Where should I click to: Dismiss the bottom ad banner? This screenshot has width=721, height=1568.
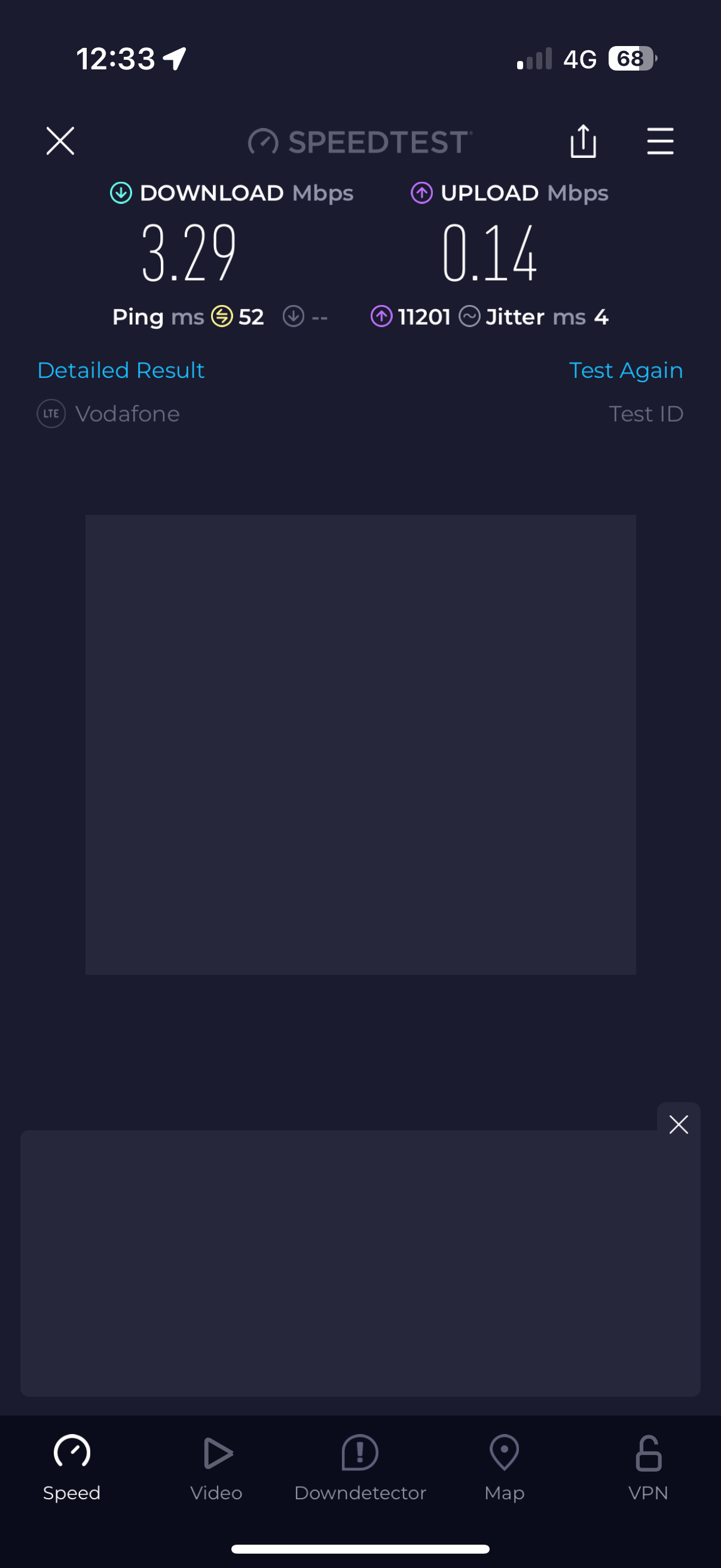coord(679,1124)
